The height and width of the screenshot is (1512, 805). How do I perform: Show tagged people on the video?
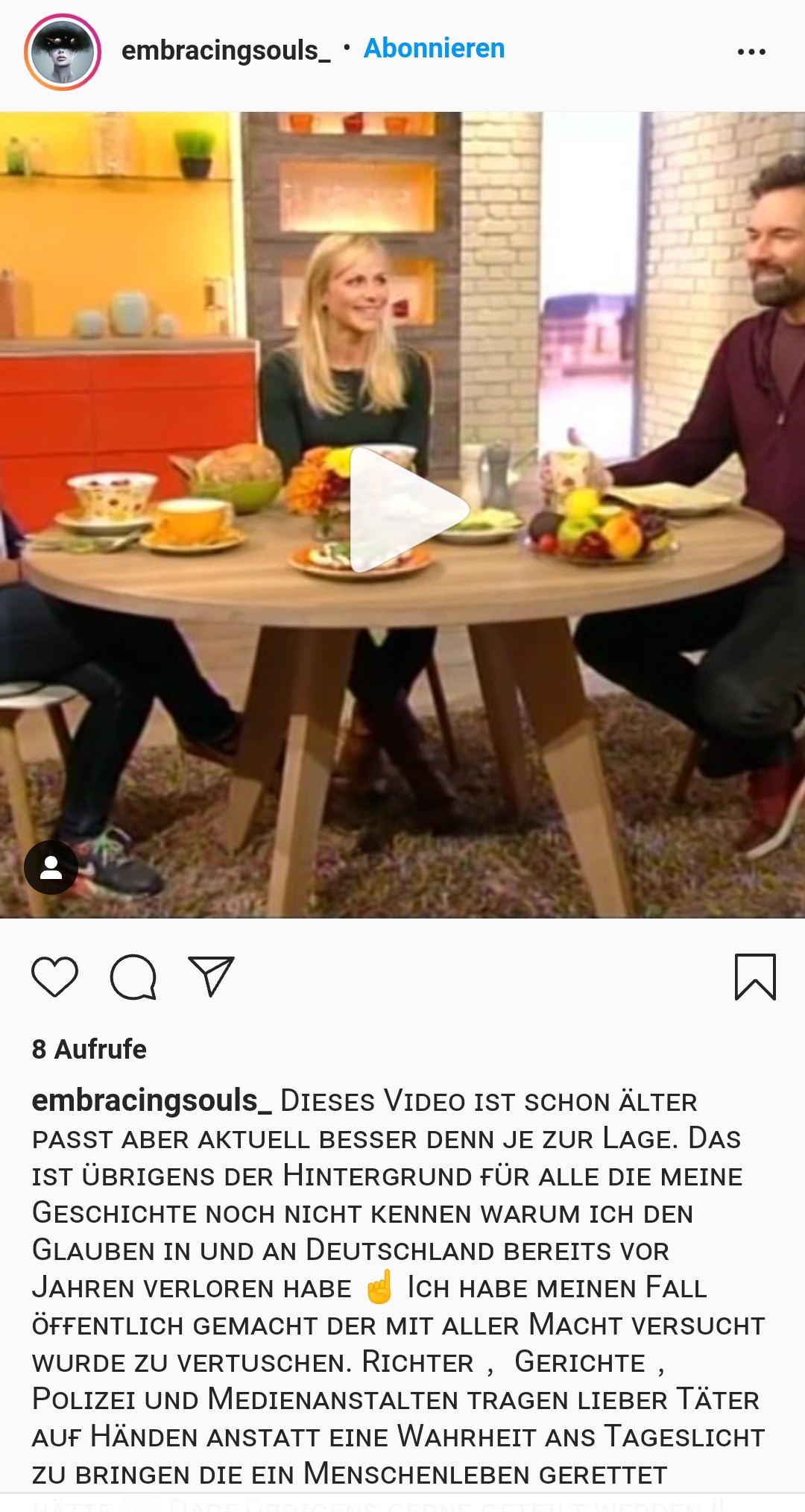pyautogui.click(x=51, y=867)
